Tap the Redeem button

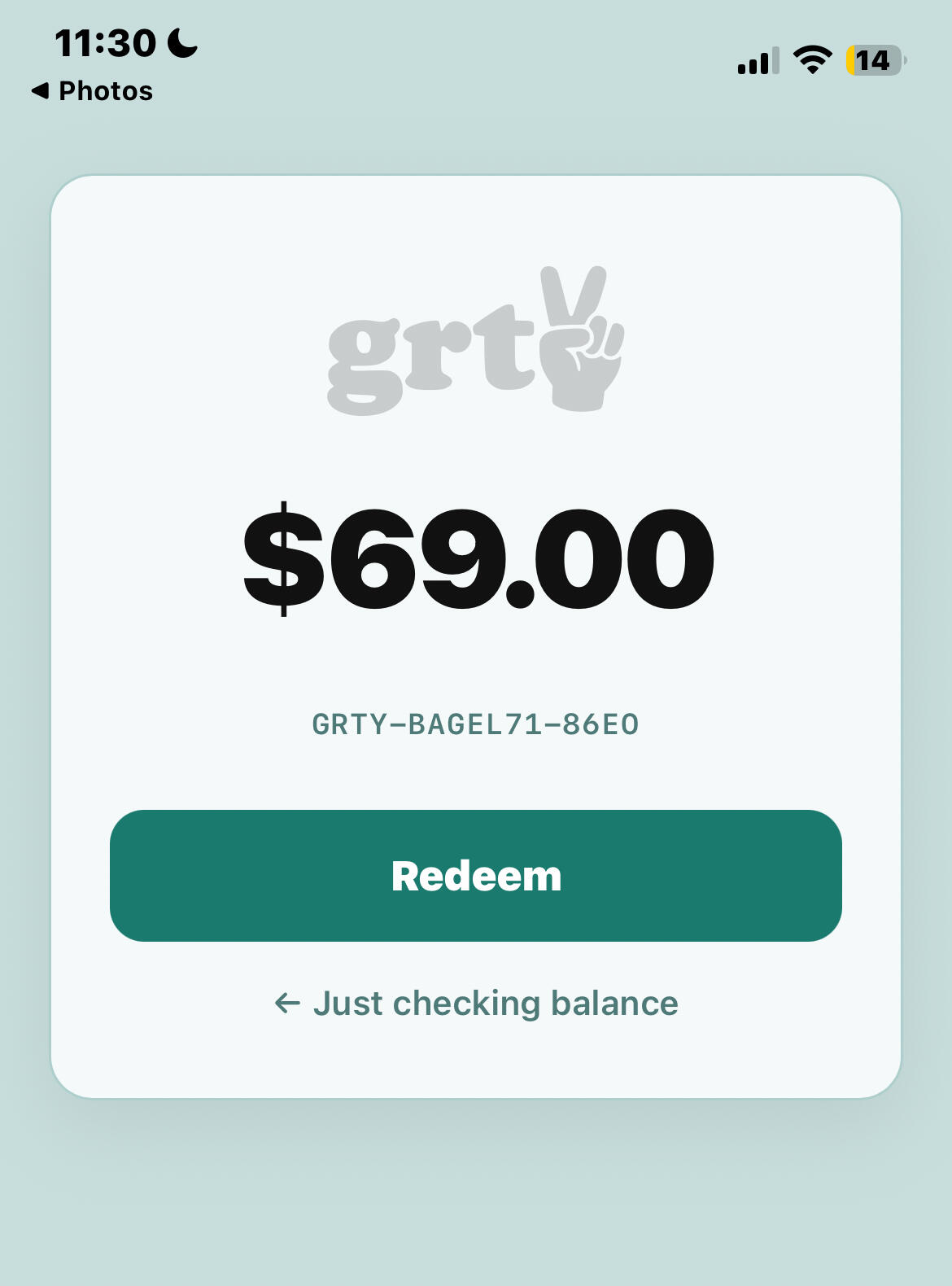tap(476, 876)
